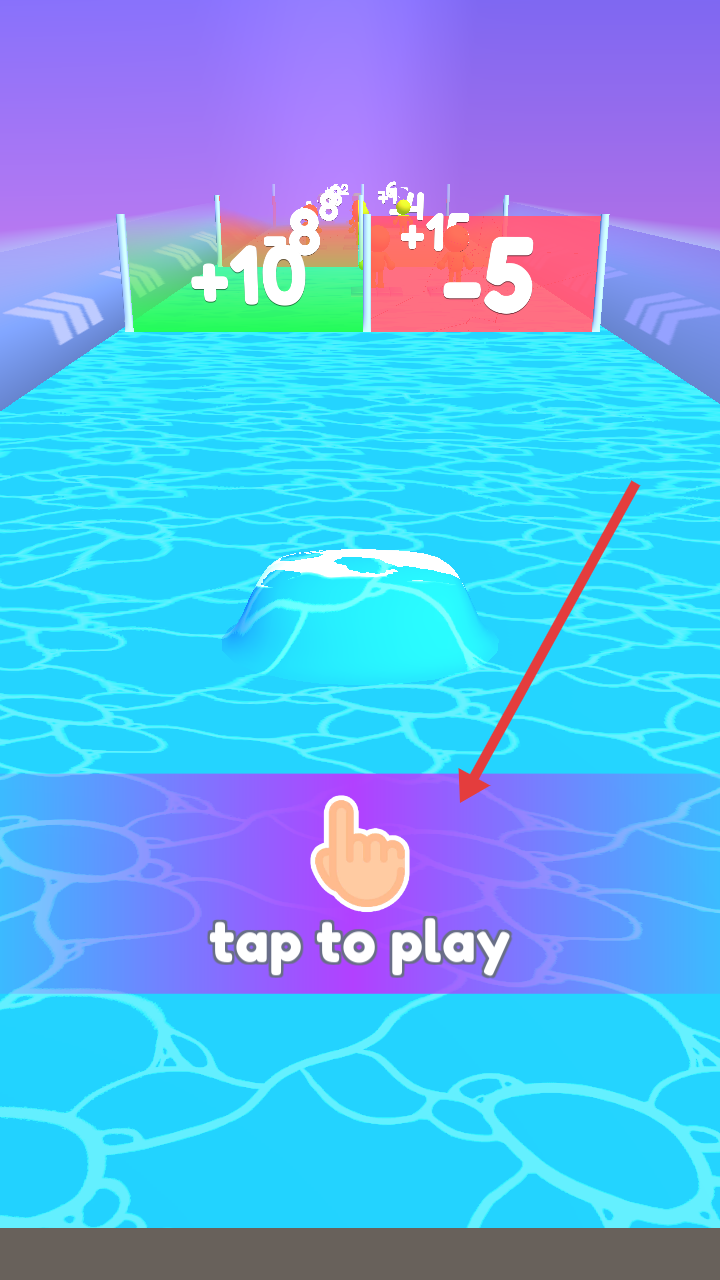Tap to play to start the game

click(x=360, y=885)
